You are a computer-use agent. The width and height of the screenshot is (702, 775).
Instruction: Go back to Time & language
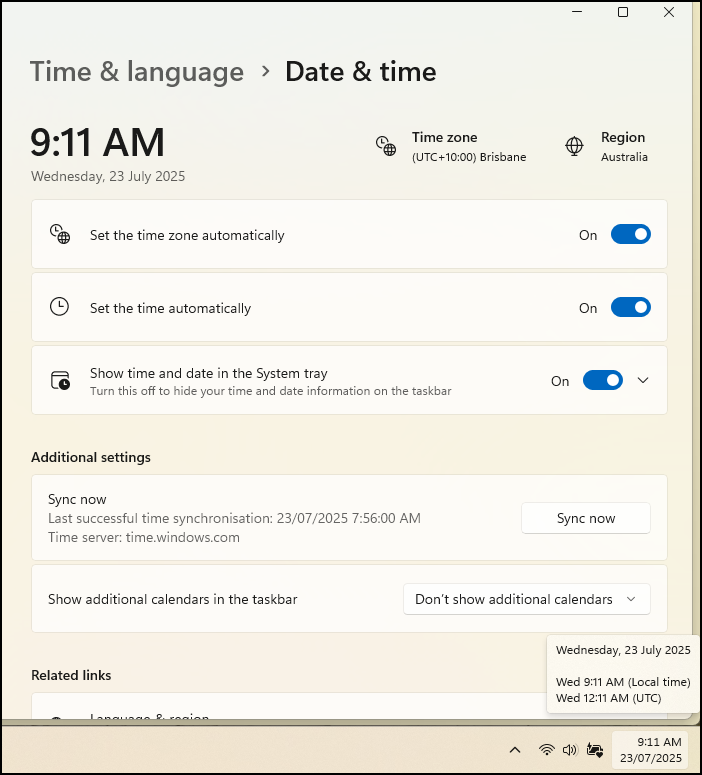137,72
